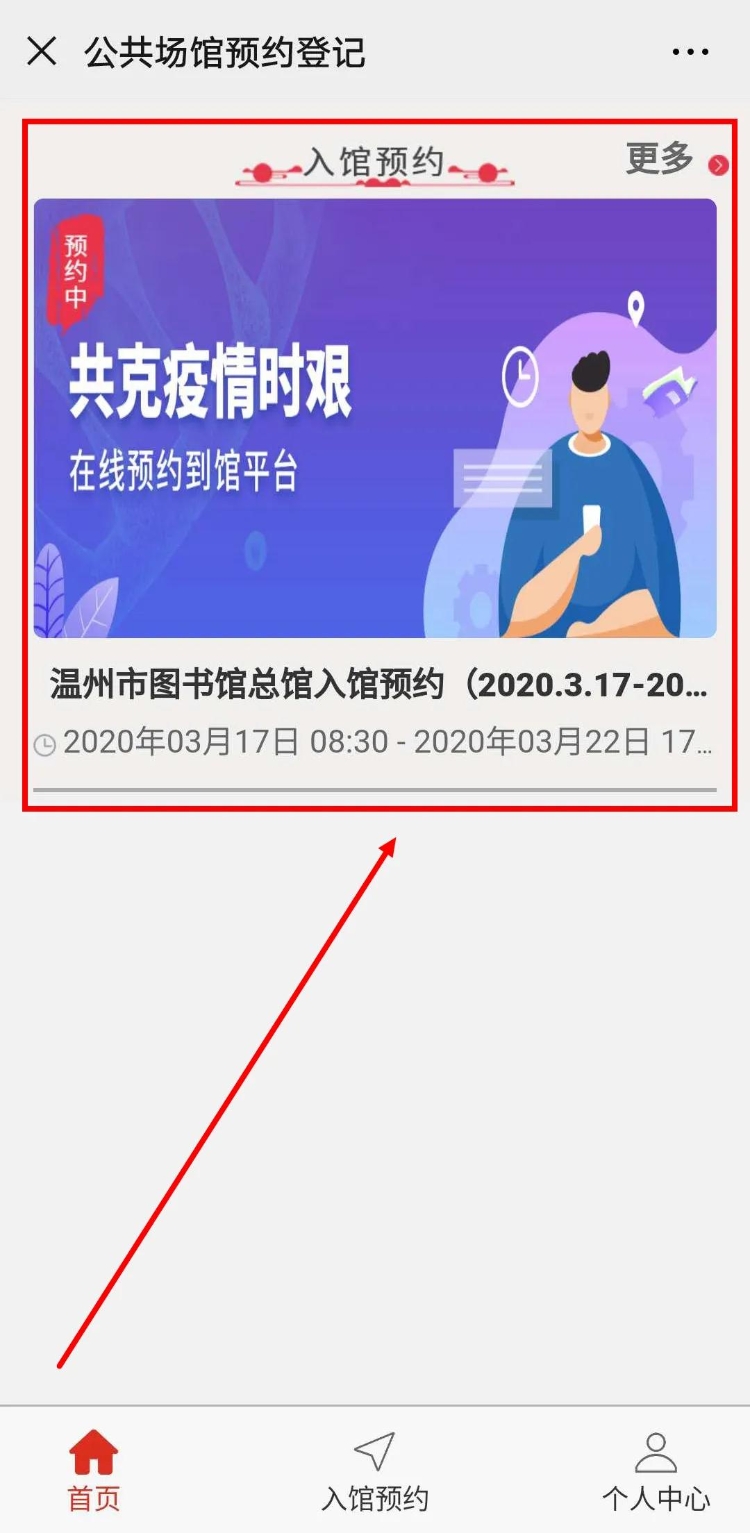The width and height of the screenshot is (750, 1533).
Task: Switch to the 入馆预约 tab
Action: 375,1469
